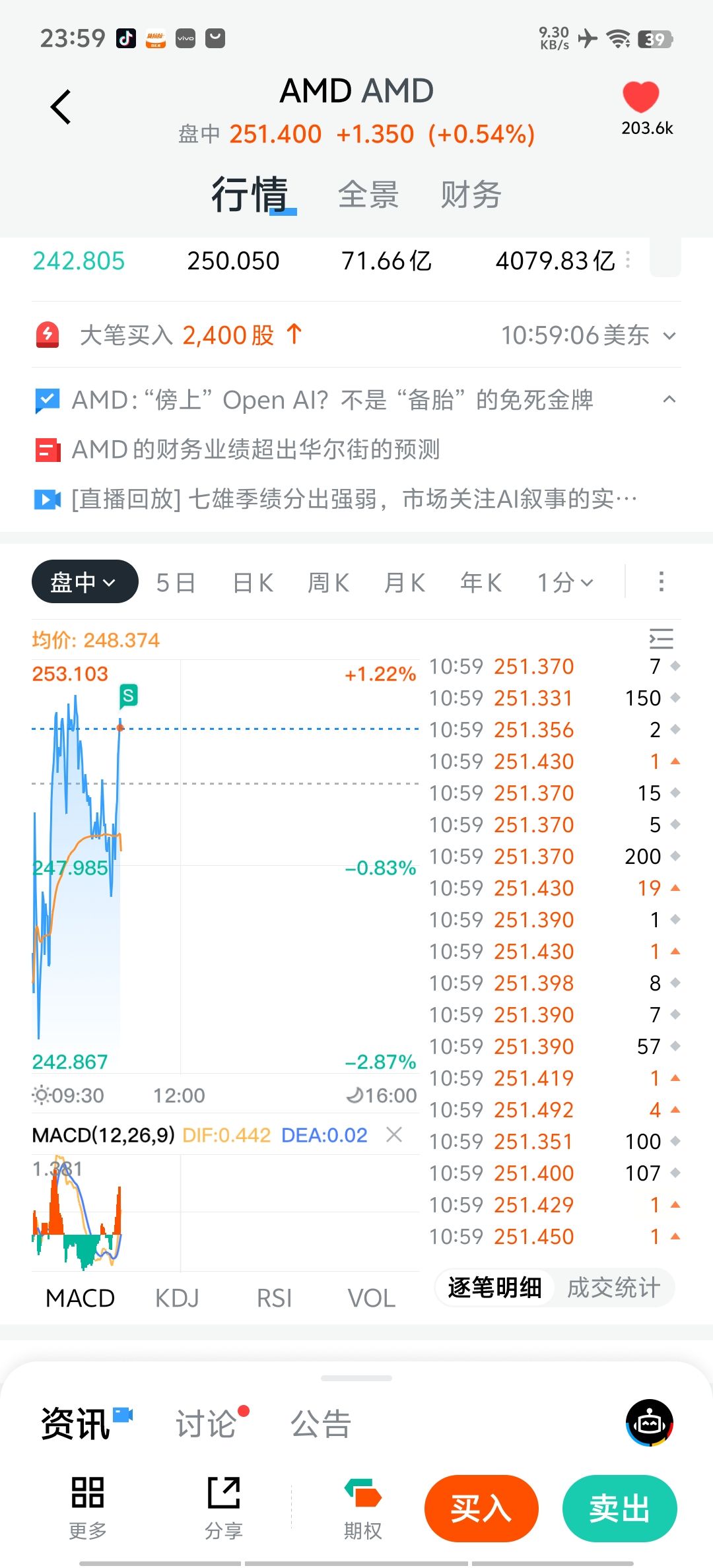Switch to the 财务 tab
The image size is (713, 1568).
471,195
